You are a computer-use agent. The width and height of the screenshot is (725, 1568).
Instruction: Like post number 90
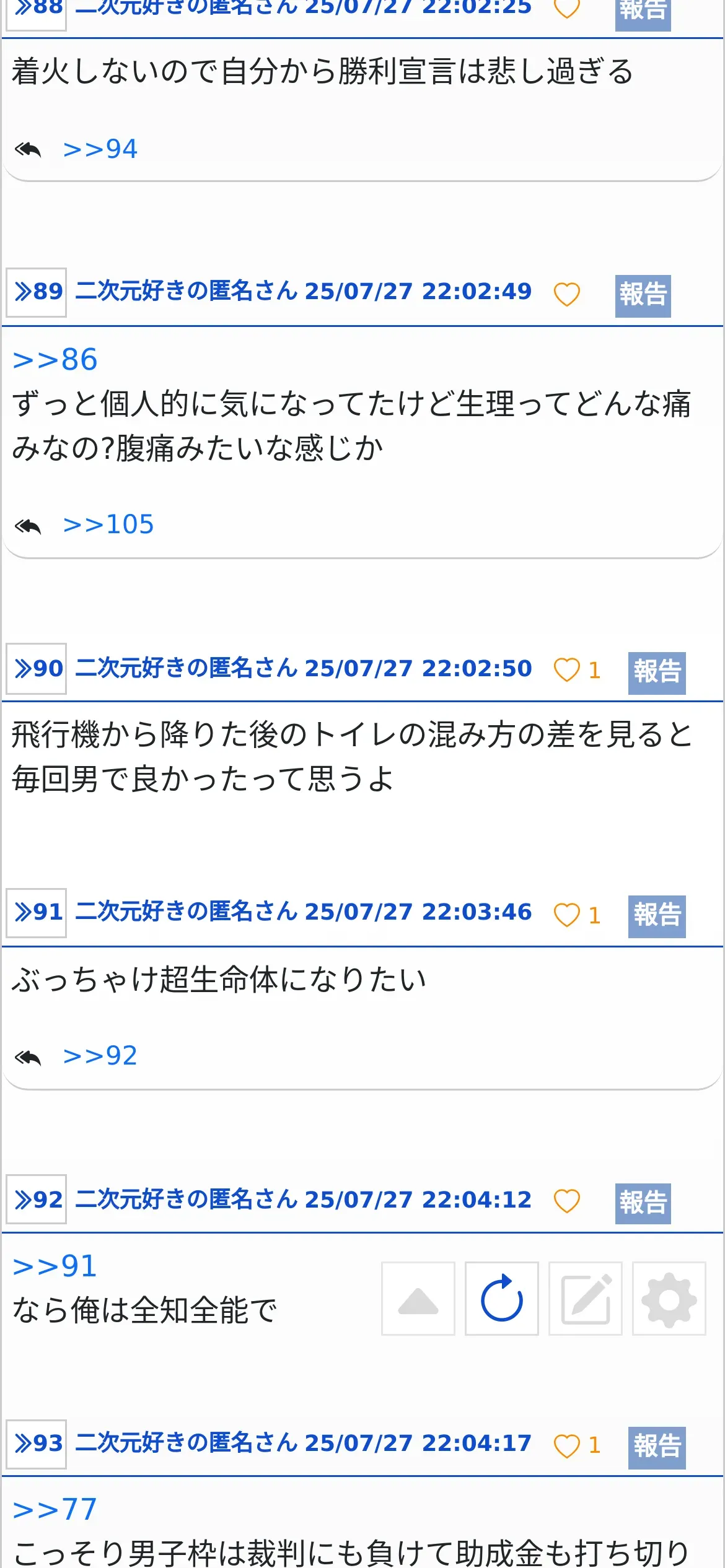[566, 670]
